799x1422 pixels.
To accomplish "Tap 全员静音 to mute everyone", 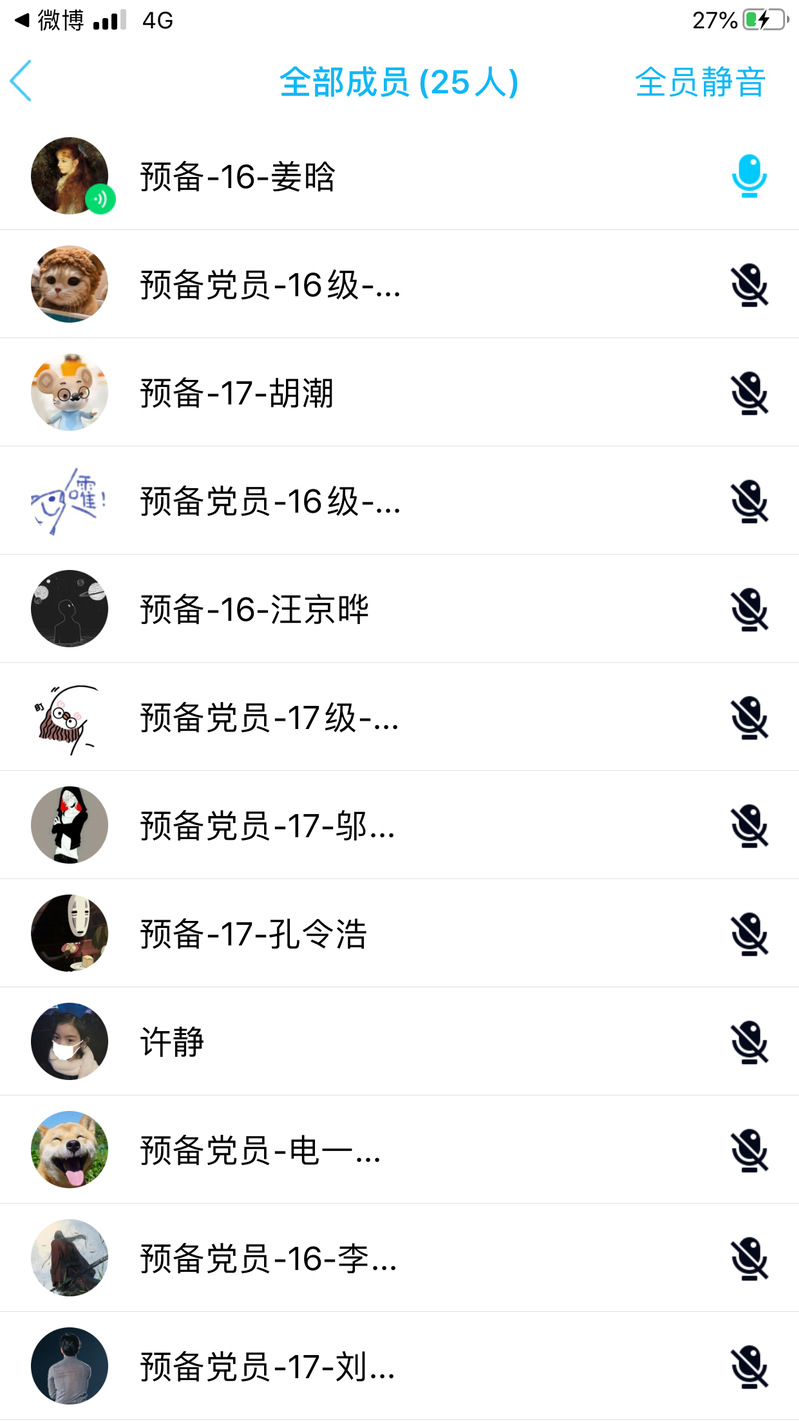I will [x=700, y=82].
